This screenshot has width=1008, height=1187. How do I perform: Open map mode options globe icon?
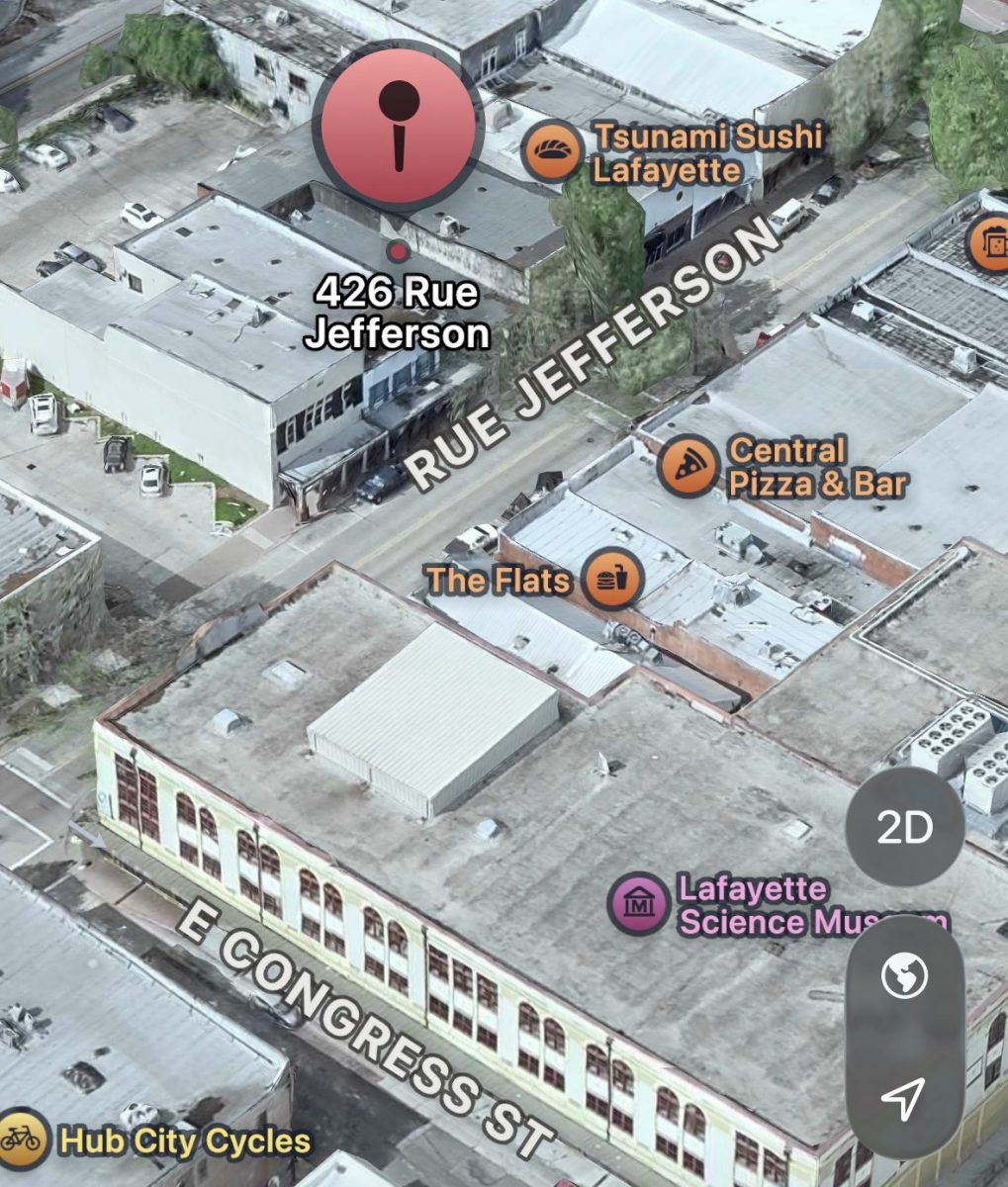pyautogui.click(x=903, y=977)
